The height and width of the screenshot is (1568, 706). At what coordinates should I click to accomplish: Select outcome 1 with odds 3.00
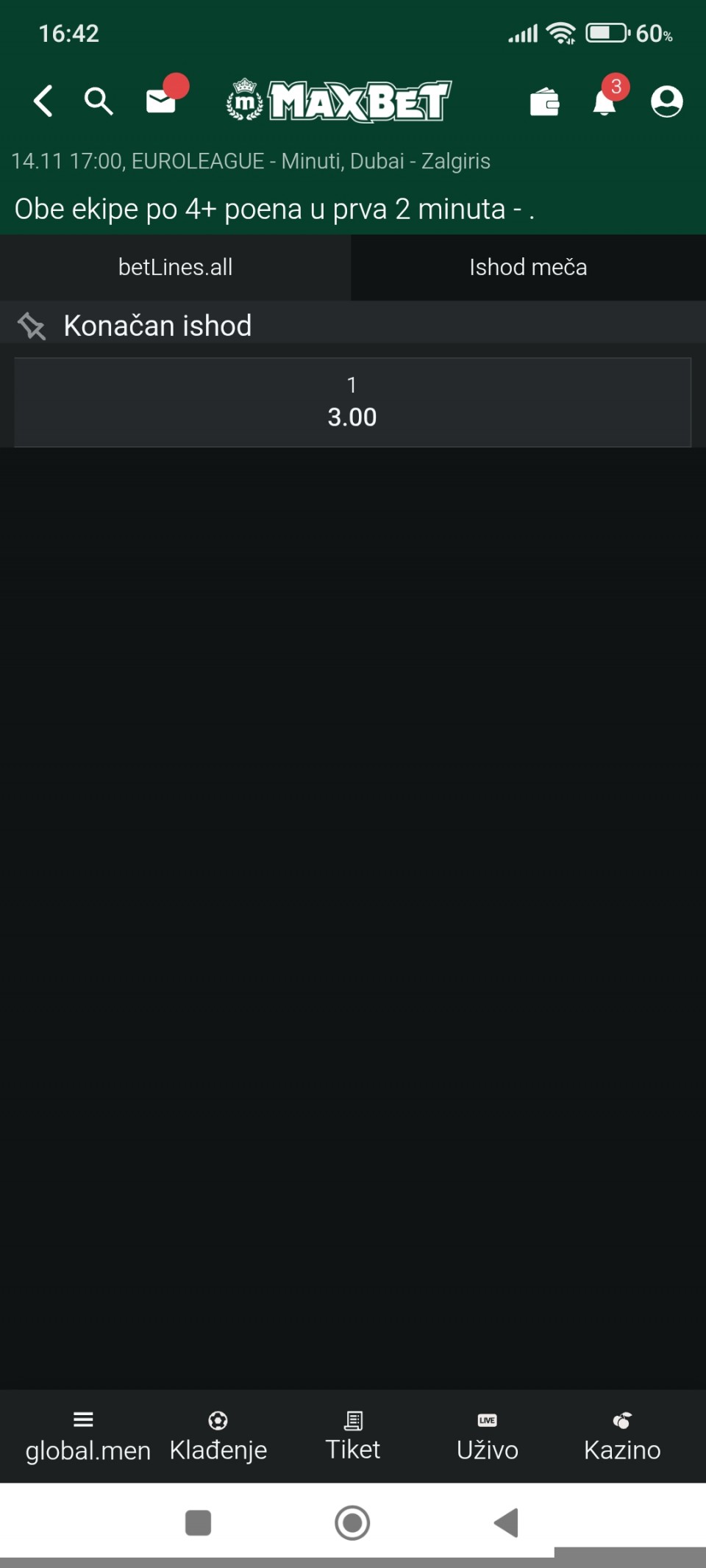click(352, 402)
